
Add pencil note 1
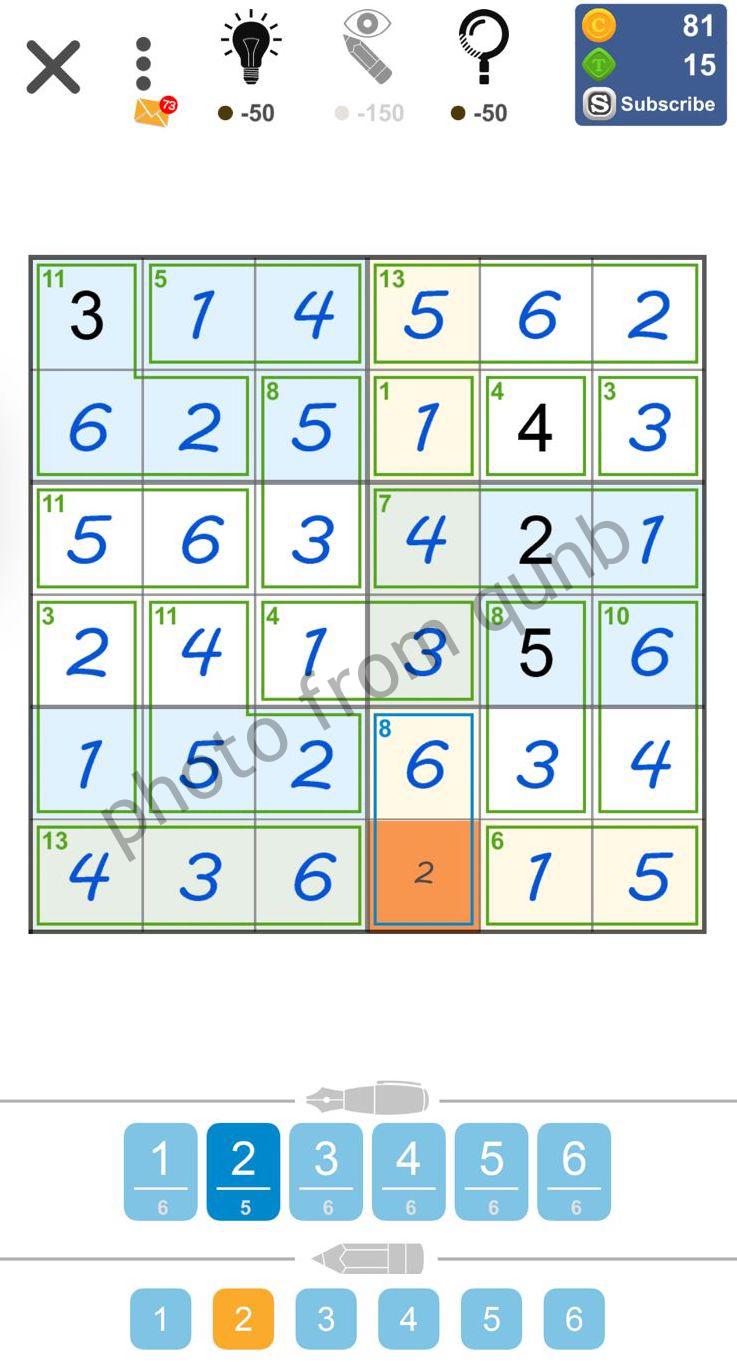tap(160, 1319)
